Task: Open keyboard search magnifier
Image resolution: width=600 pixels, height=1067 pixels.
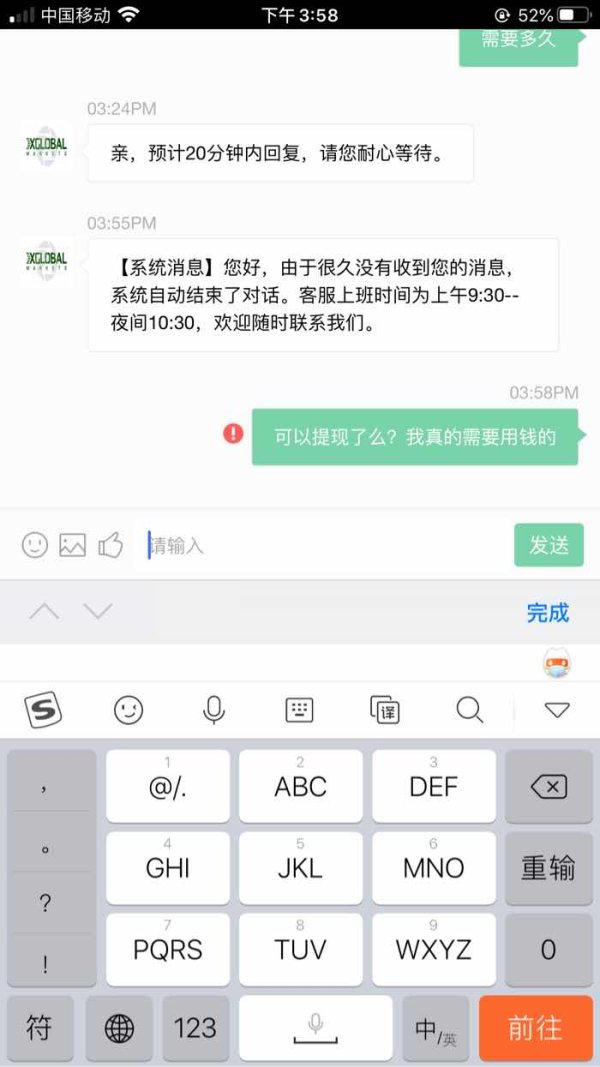Action: [x=469, y=710]
